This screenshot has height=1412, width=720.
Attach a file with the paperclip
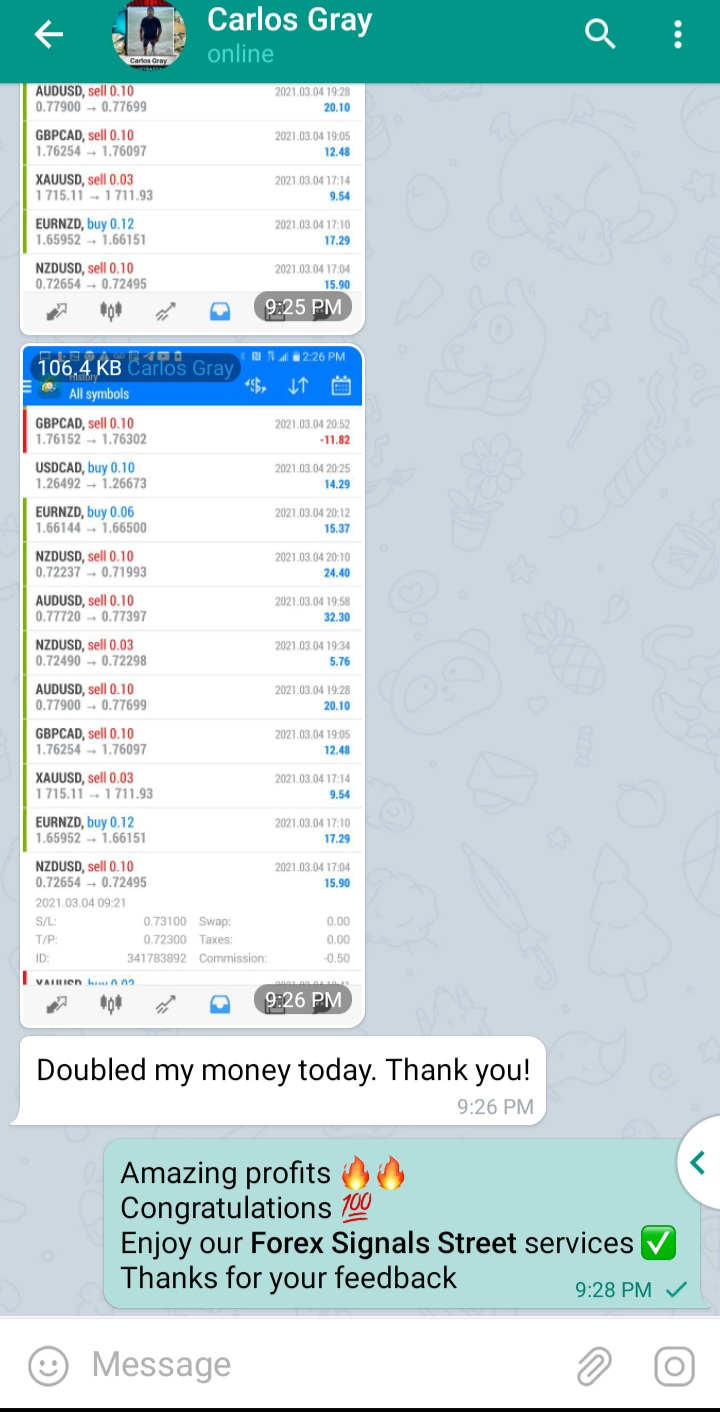pyautogui.click(x=594, y=1366)
